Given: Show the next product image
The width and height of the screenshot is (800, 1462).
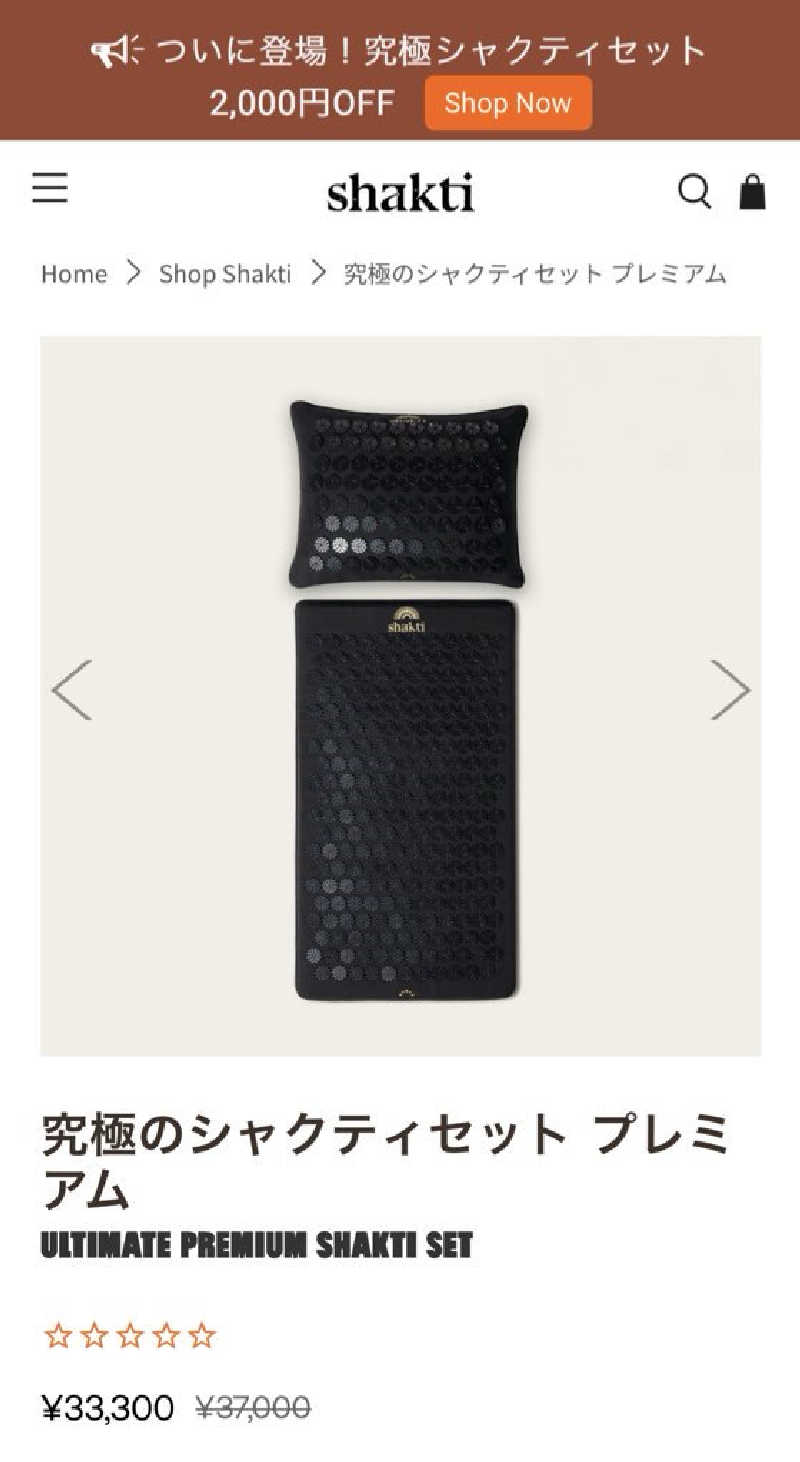Looking at the screenshot, I should tap(730, 690).
